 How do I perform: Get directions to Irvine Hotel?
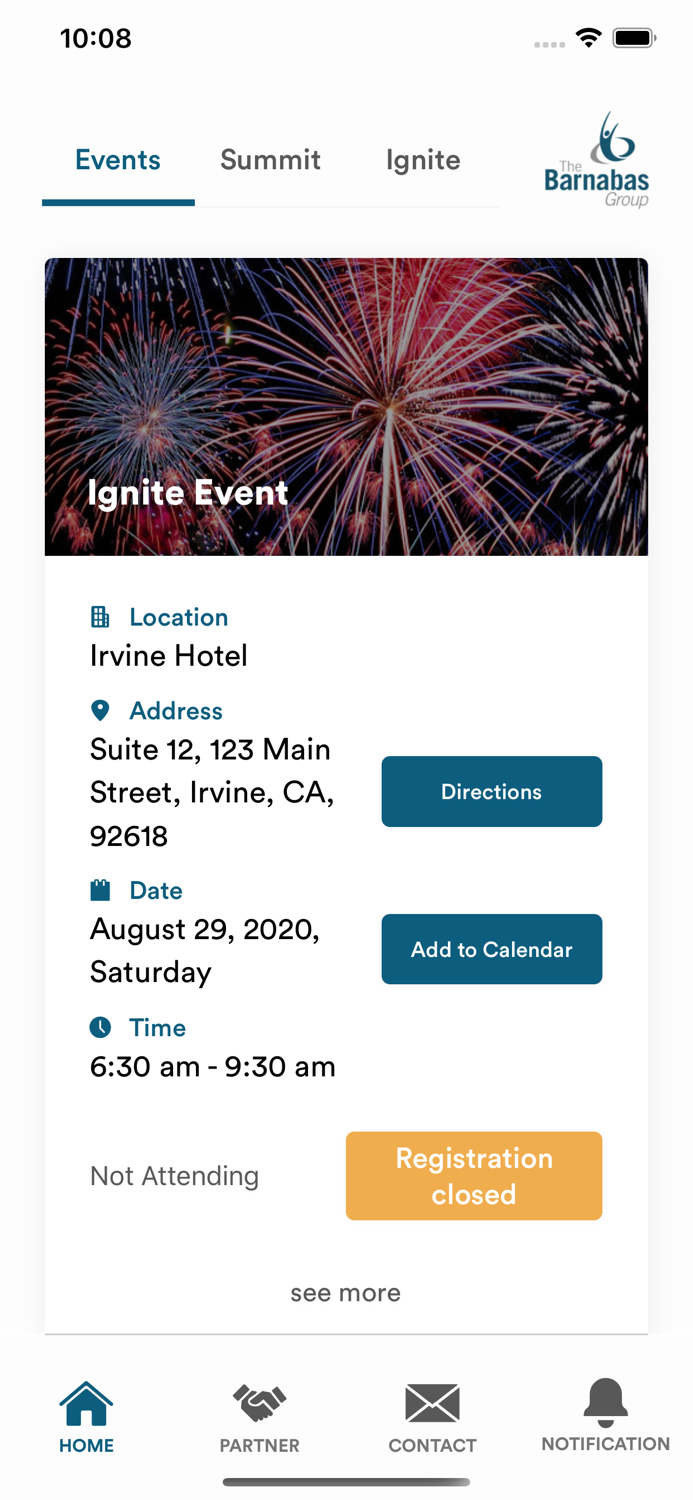(x=491, y=792)
